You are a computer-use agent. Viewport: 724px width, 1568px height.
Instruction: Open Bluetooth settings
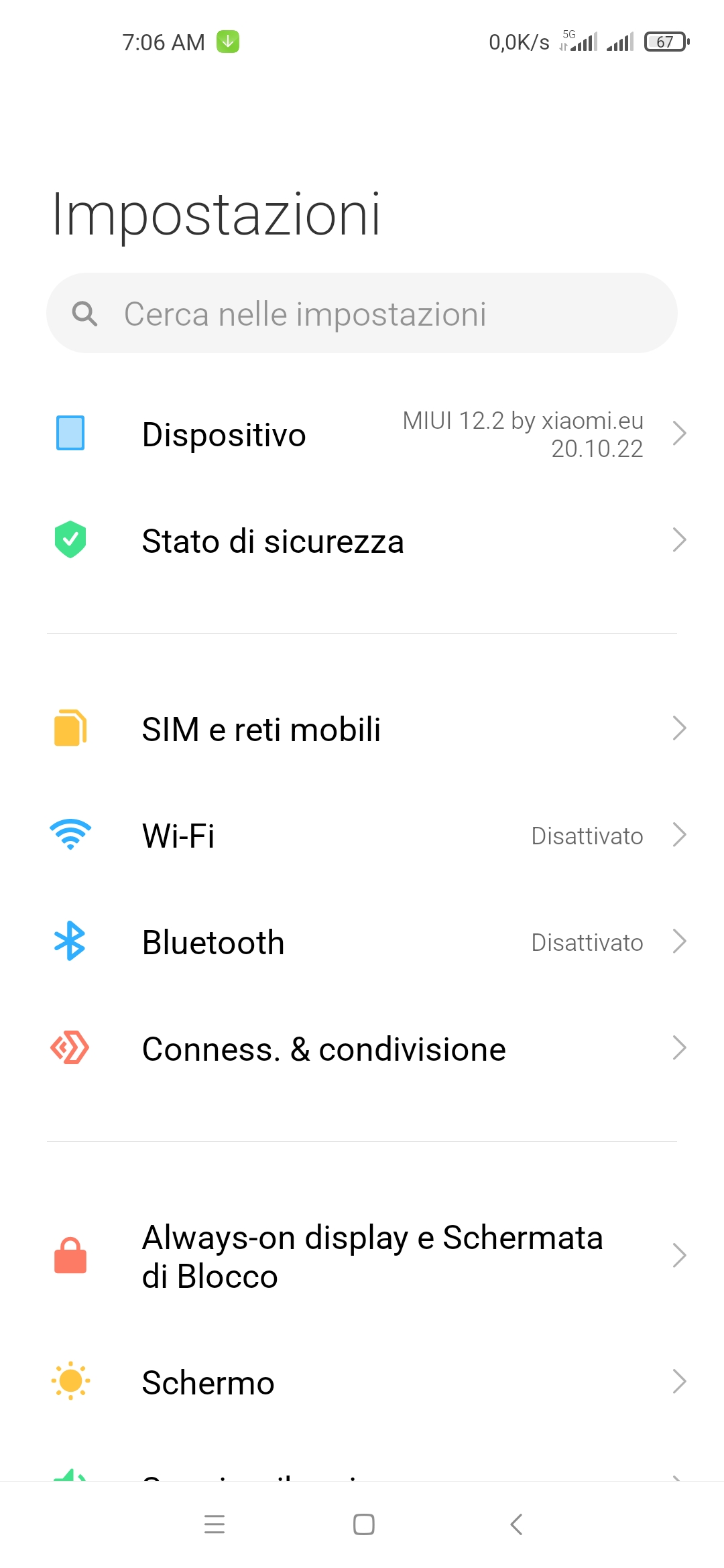362,942
